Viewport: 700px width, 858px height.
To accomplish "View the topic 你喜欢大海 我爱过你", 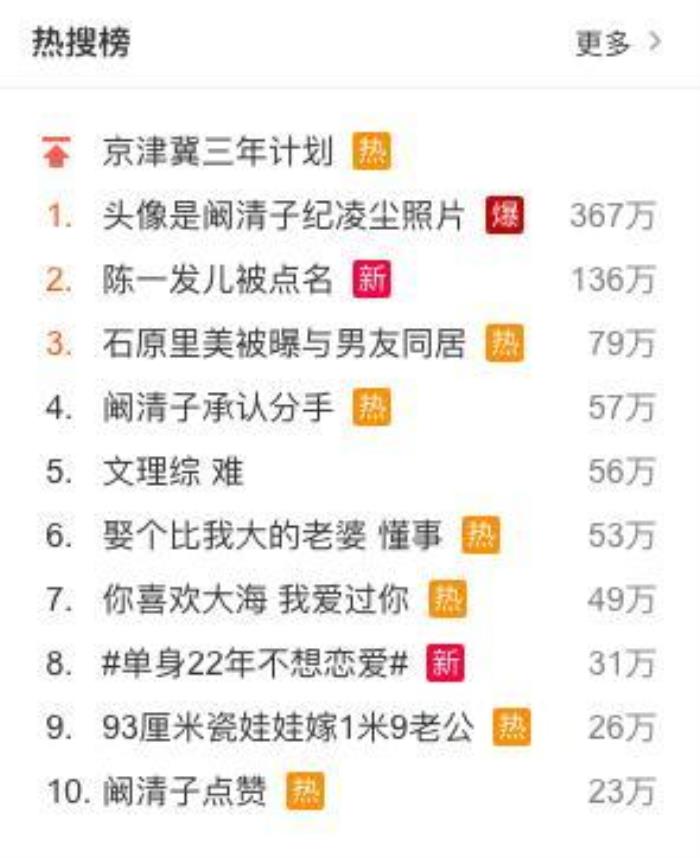I will coord(255,600).
